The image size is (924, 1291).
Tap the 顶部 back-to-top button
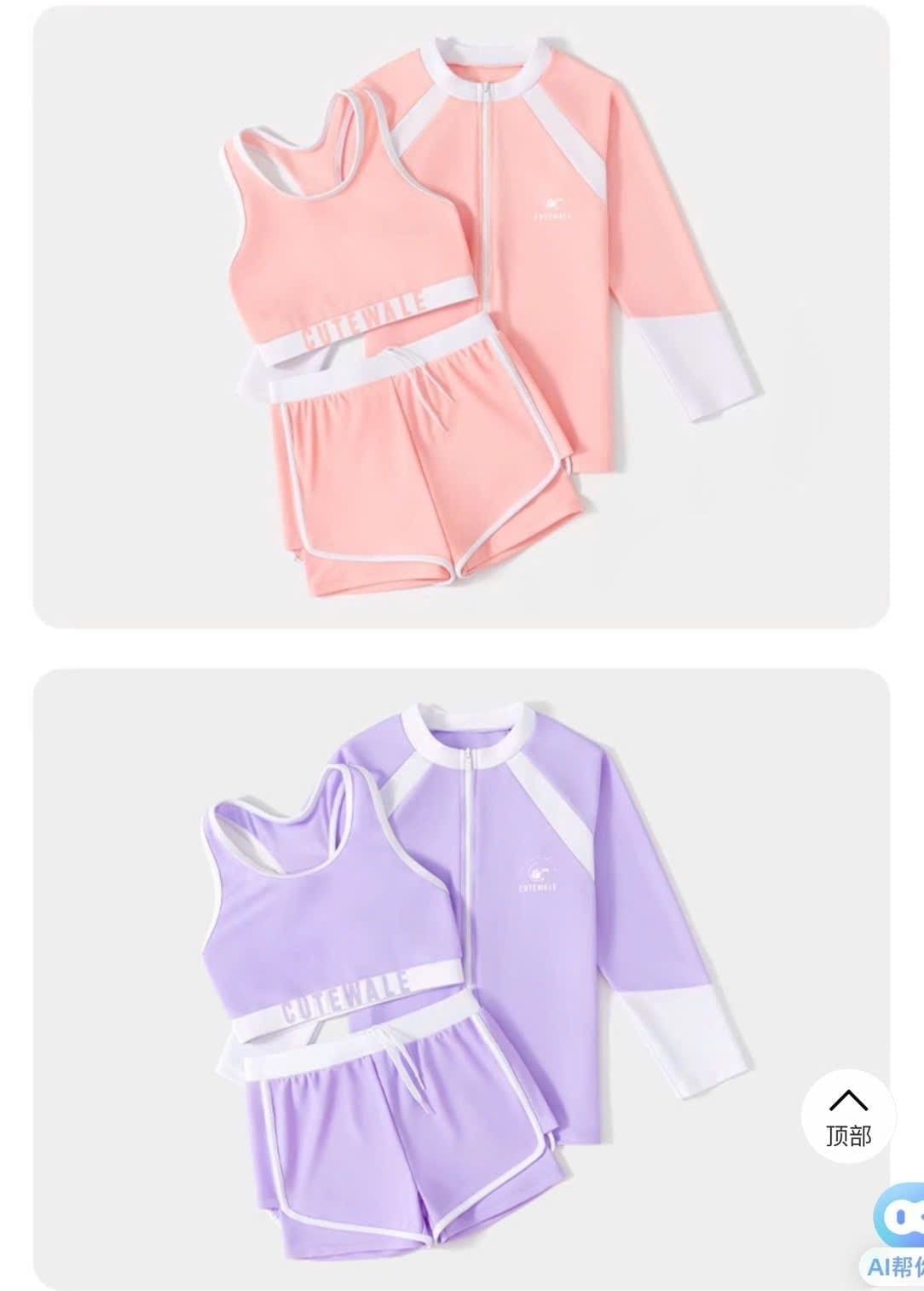click(848, 1117)
